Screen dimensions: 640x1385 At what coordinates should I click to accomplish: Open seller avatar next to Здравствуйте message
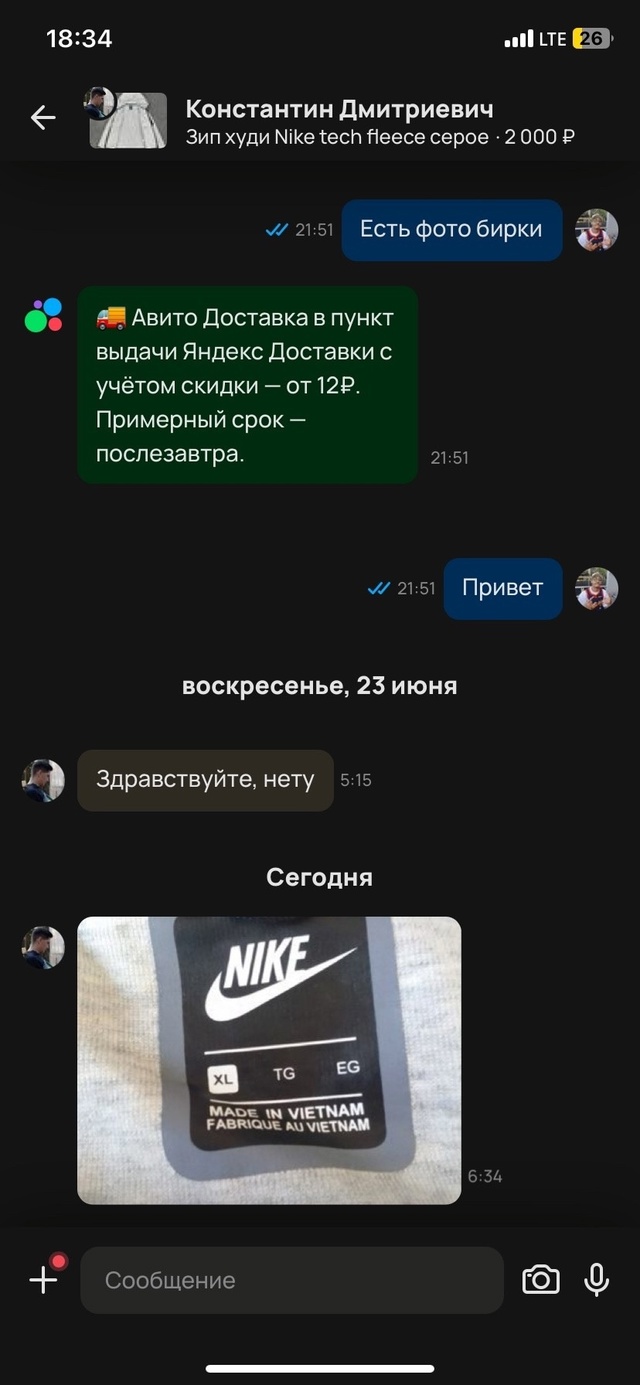pyautogui.click(x=43, y=780)
